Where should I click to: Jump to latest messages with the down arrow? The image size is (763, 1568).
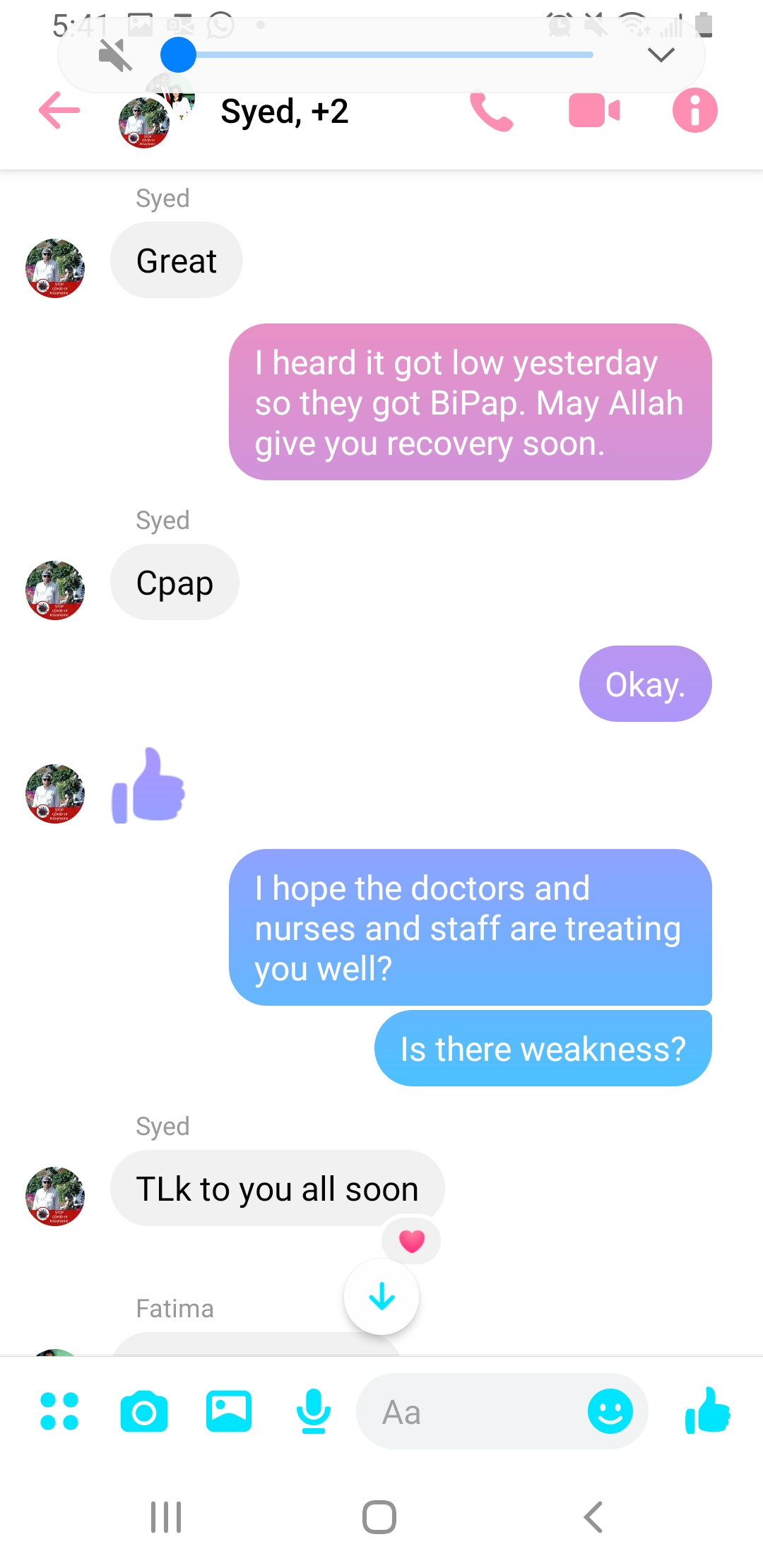[x=381, y=1297]
